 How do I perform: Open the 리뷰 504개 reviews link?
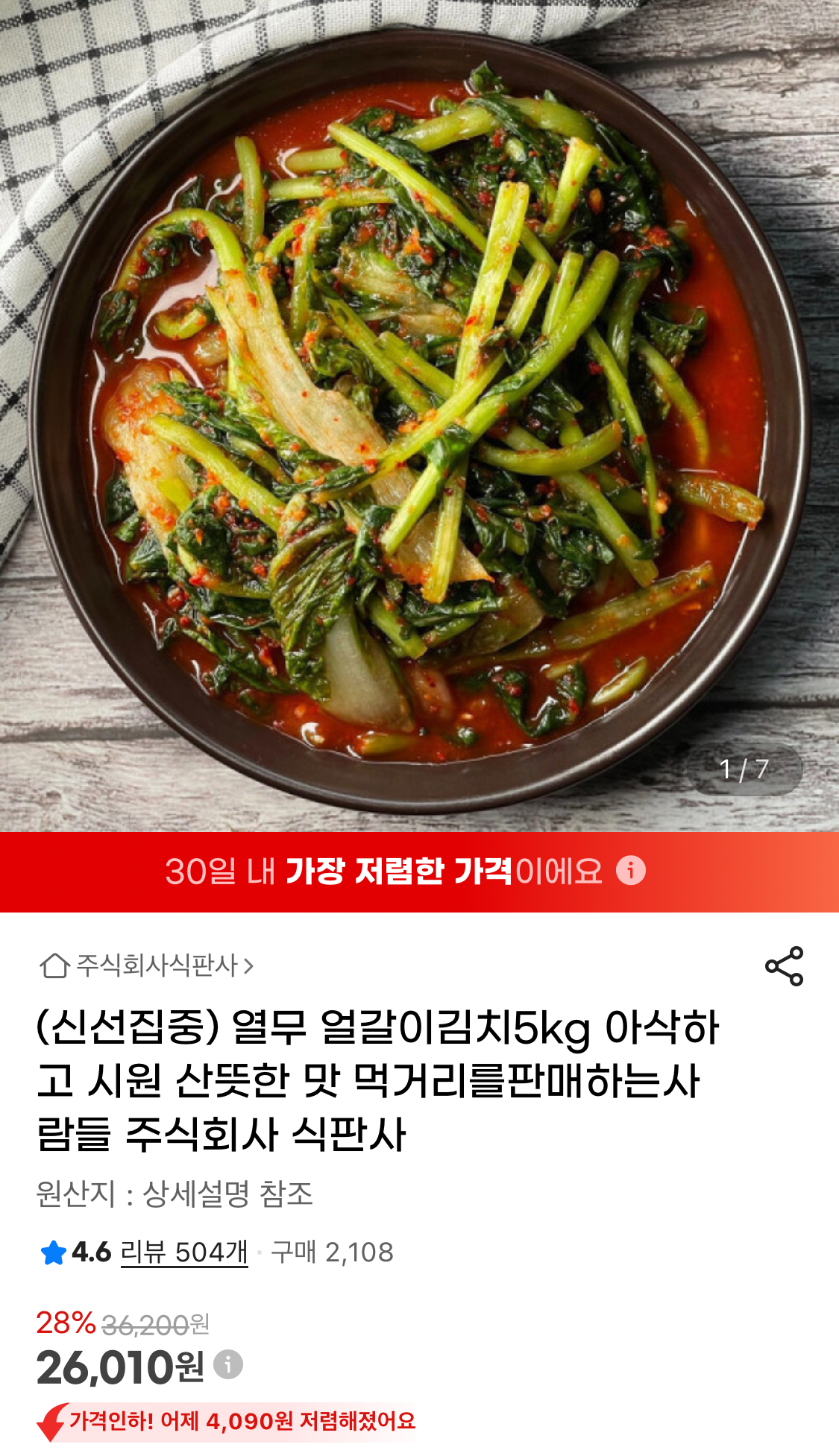coord(183,1252)
